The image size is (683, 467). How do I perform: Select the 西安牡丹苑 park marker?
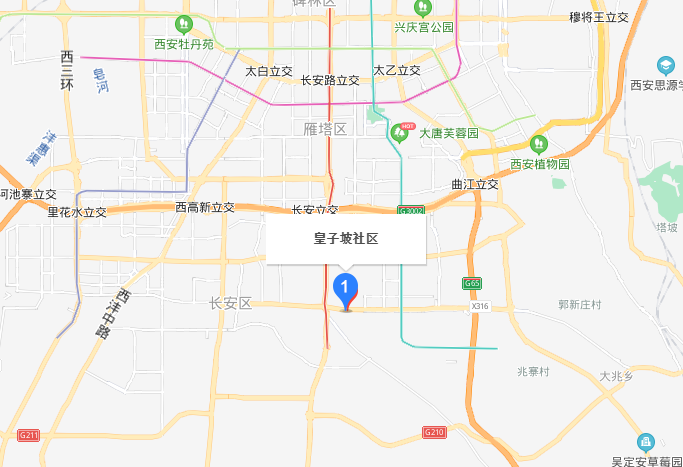coord(184,25)
